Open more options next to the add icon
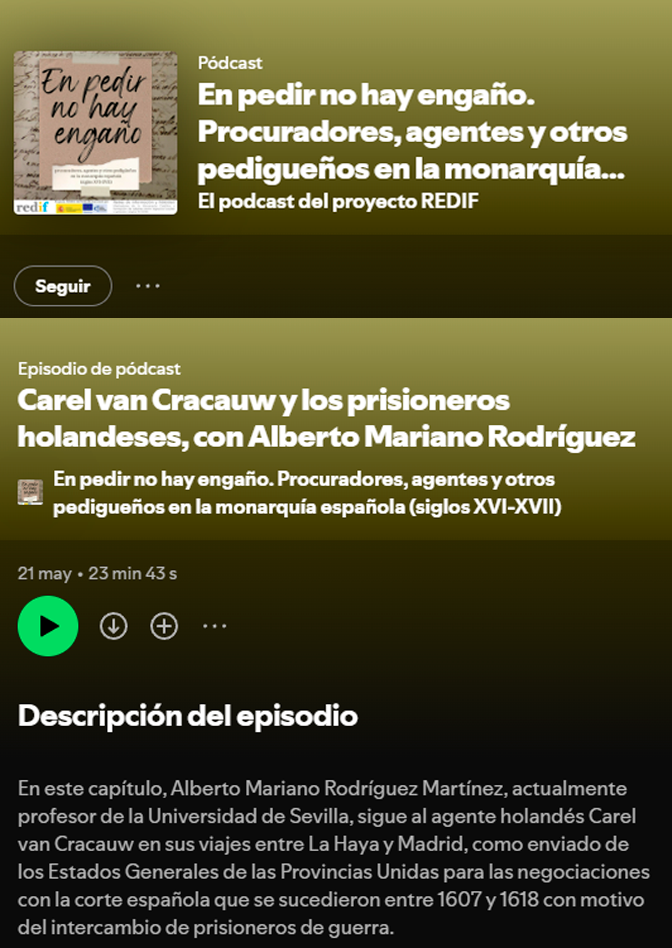This screenshot has height=948, width=672. 215,626
